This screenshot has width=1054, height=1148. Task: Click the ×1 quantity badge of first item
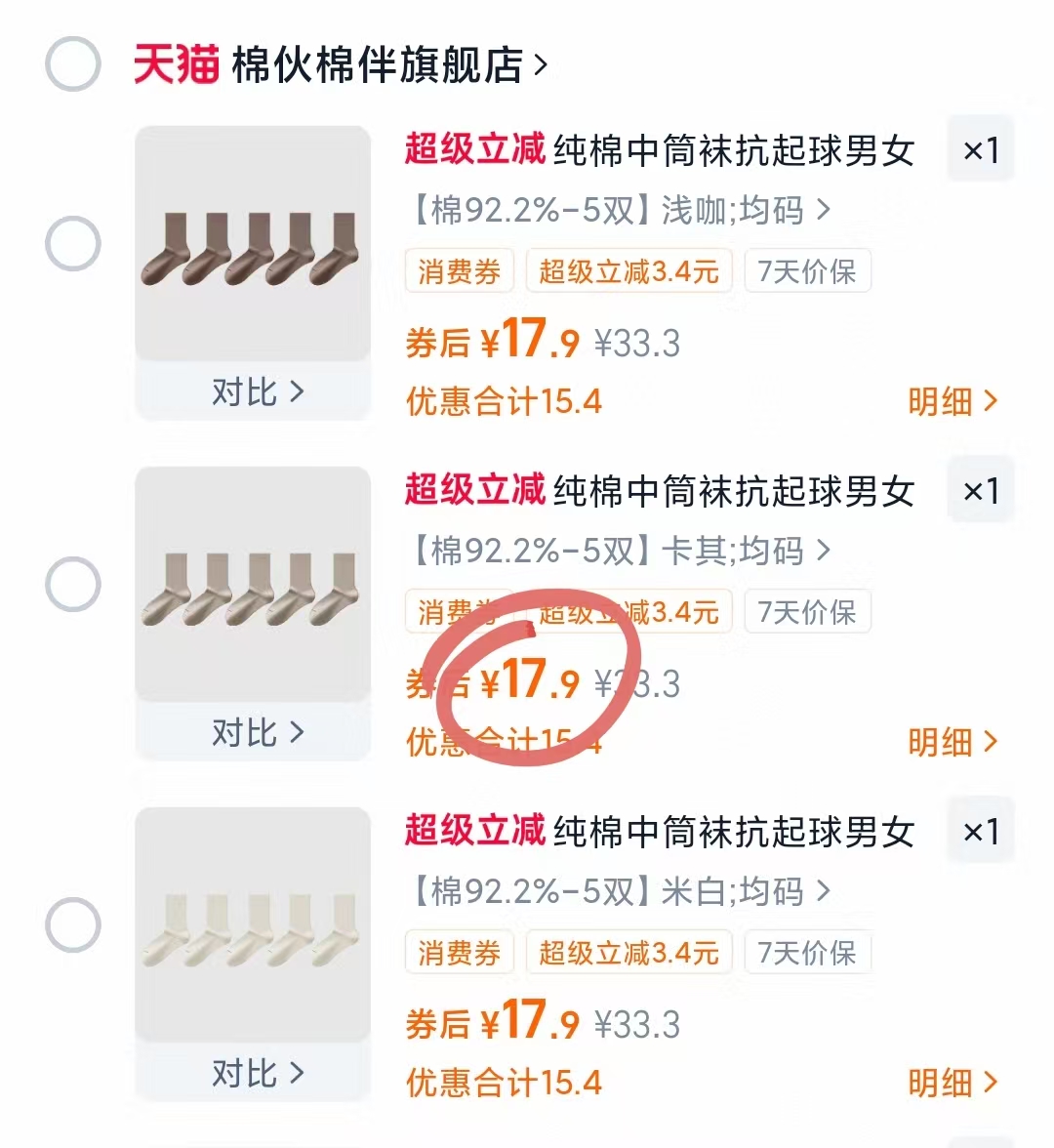coord(980,148)
